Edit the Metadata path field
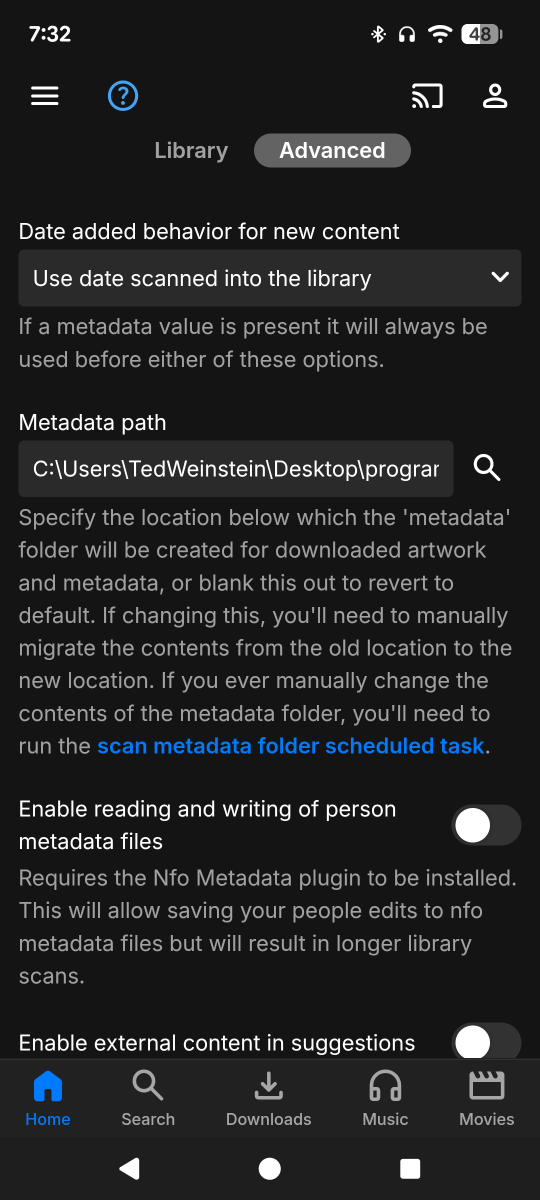This screenshot has width=540, height=1200. 236,469
